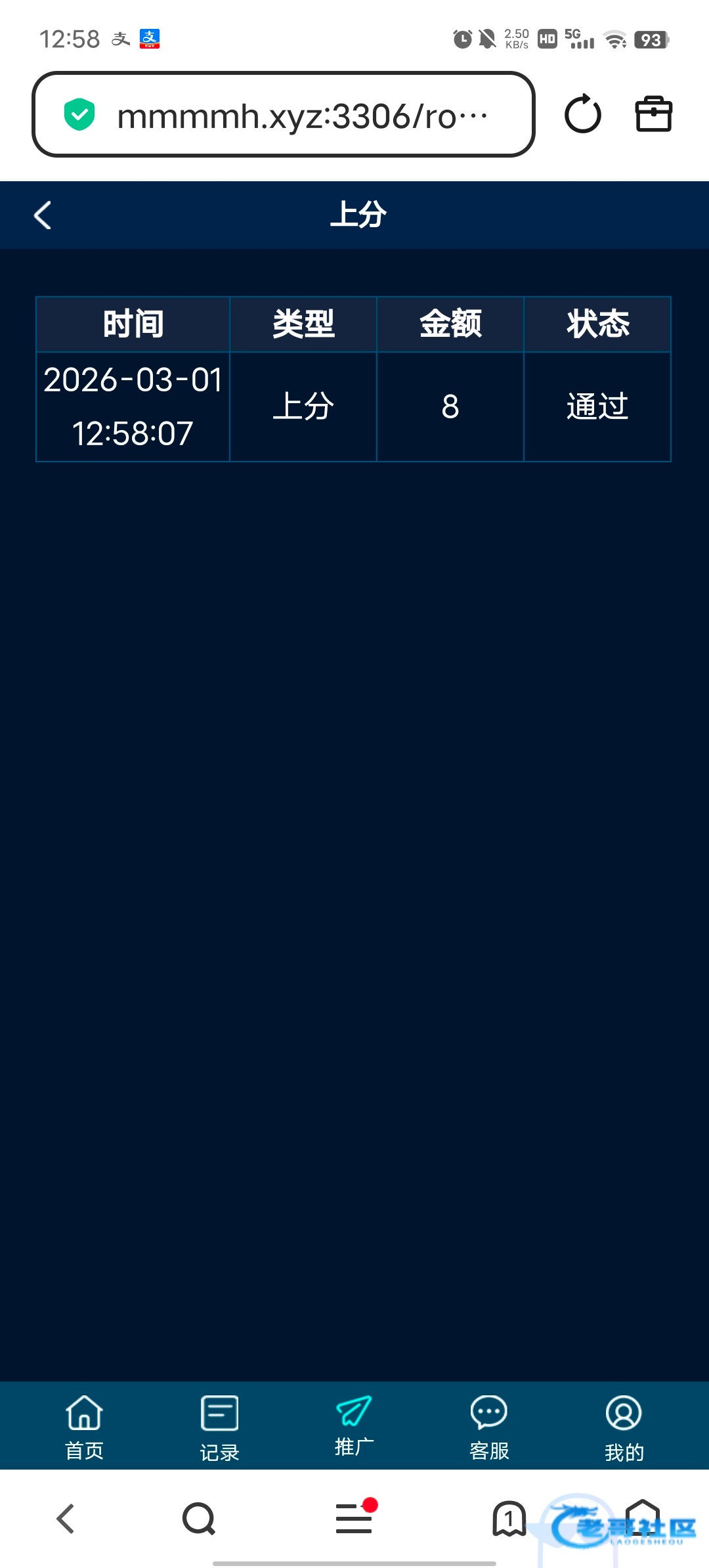Go to the 我的 tab
Image resolution: width=709 pixels, height=1568 pixels.
point(624,1426)
